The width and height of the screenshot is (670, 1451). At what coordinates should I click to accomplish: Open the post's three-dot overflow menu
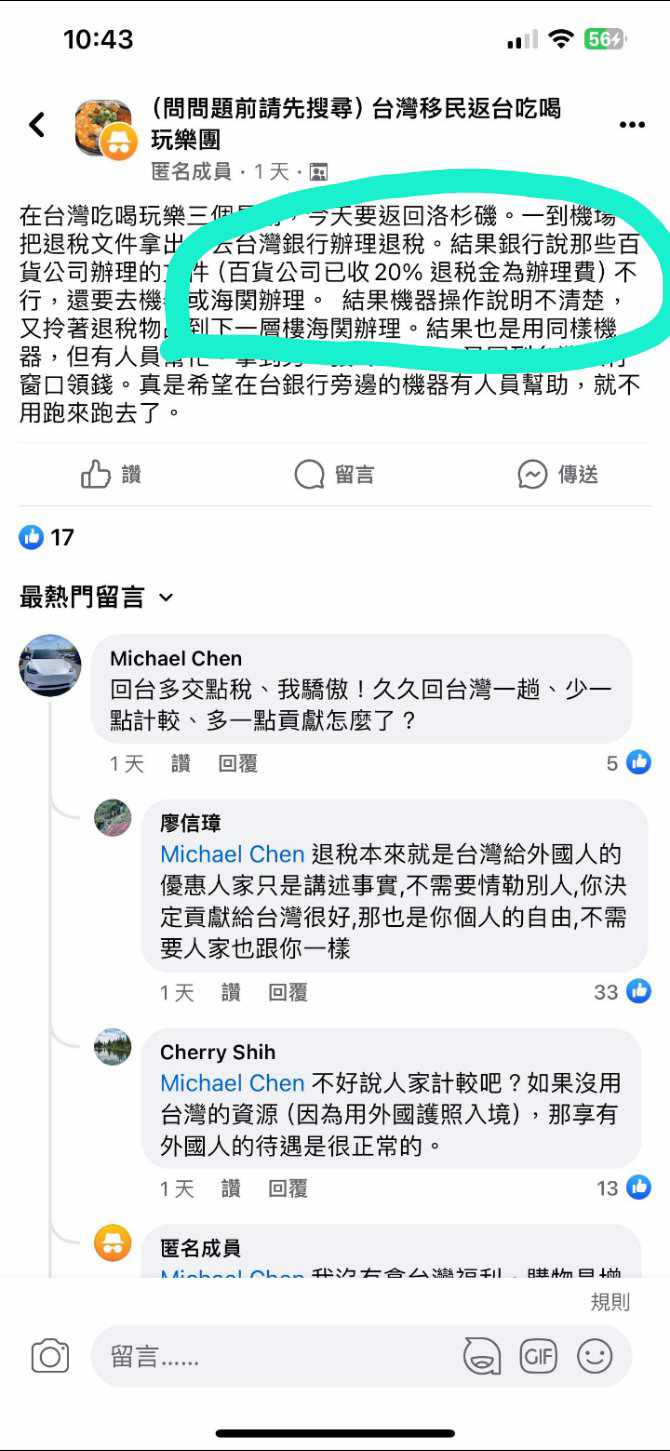(632, 125)
